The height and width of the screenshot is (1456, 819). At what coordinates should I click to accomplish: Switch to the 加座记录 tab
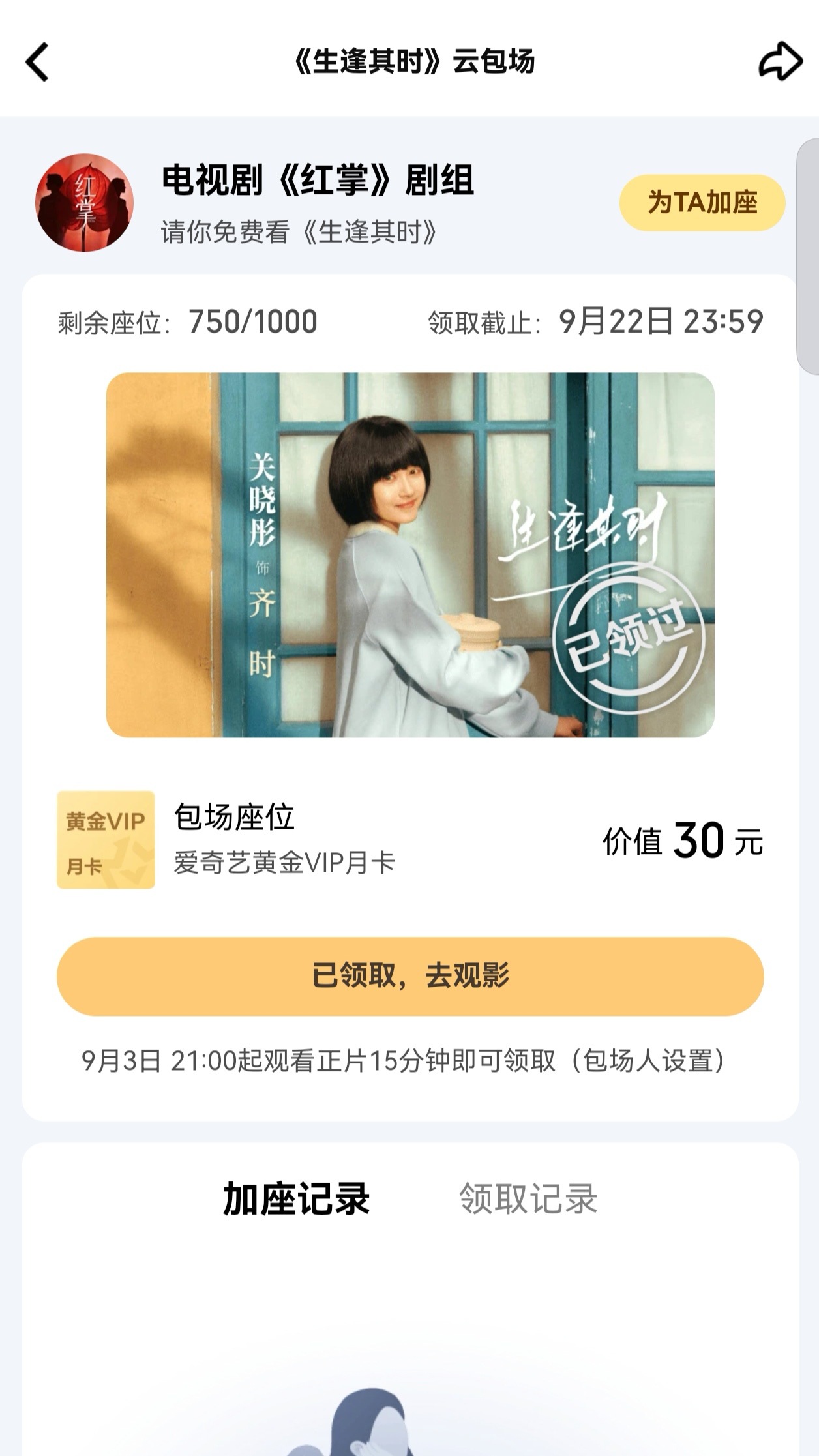[x=297, y=1198]
